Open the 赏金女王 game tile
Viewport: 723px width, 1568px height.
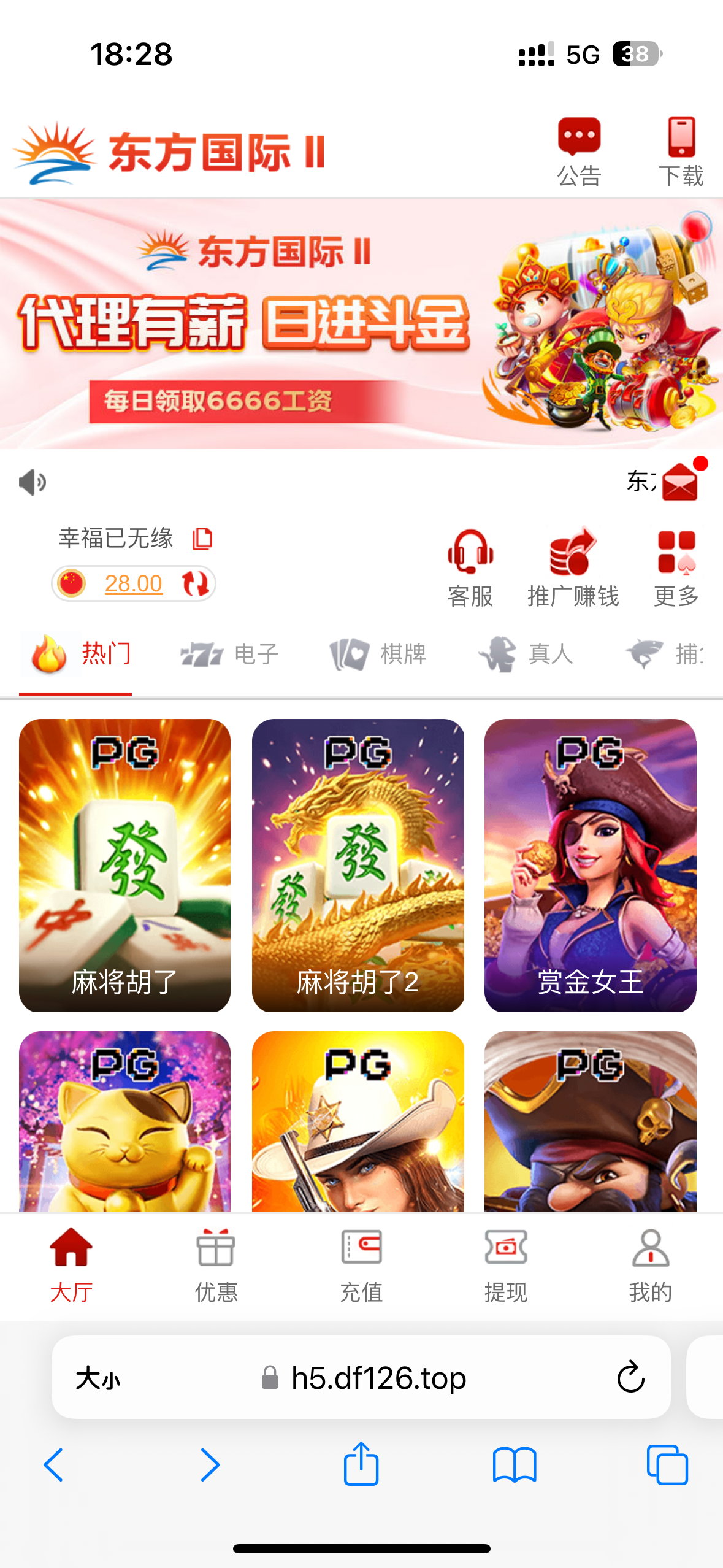[590, 864]
